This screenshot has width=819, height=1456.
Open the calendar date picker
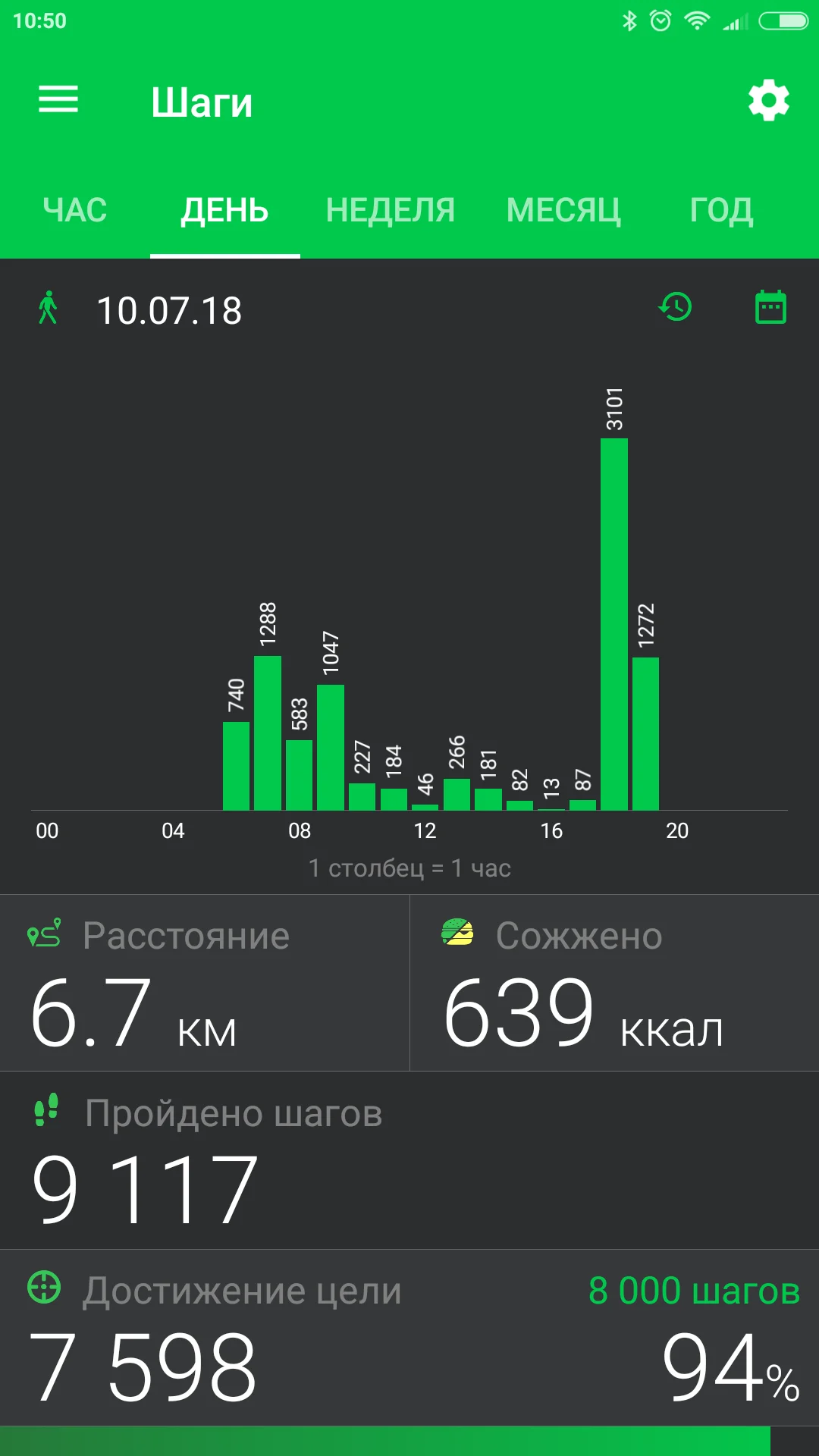point(770,308)
